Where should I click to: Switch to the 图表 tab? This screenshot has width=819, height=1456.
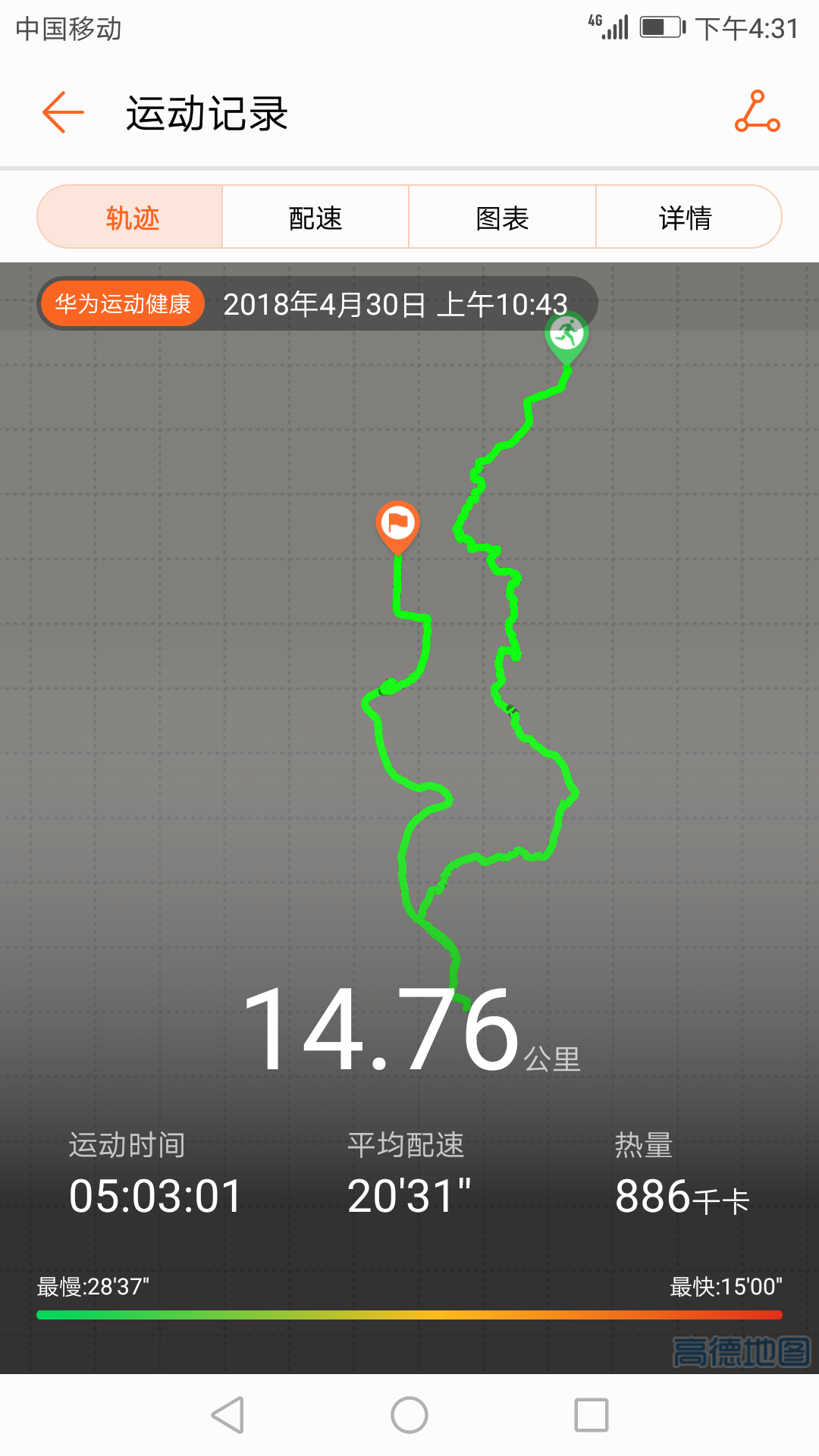(502, 218)
